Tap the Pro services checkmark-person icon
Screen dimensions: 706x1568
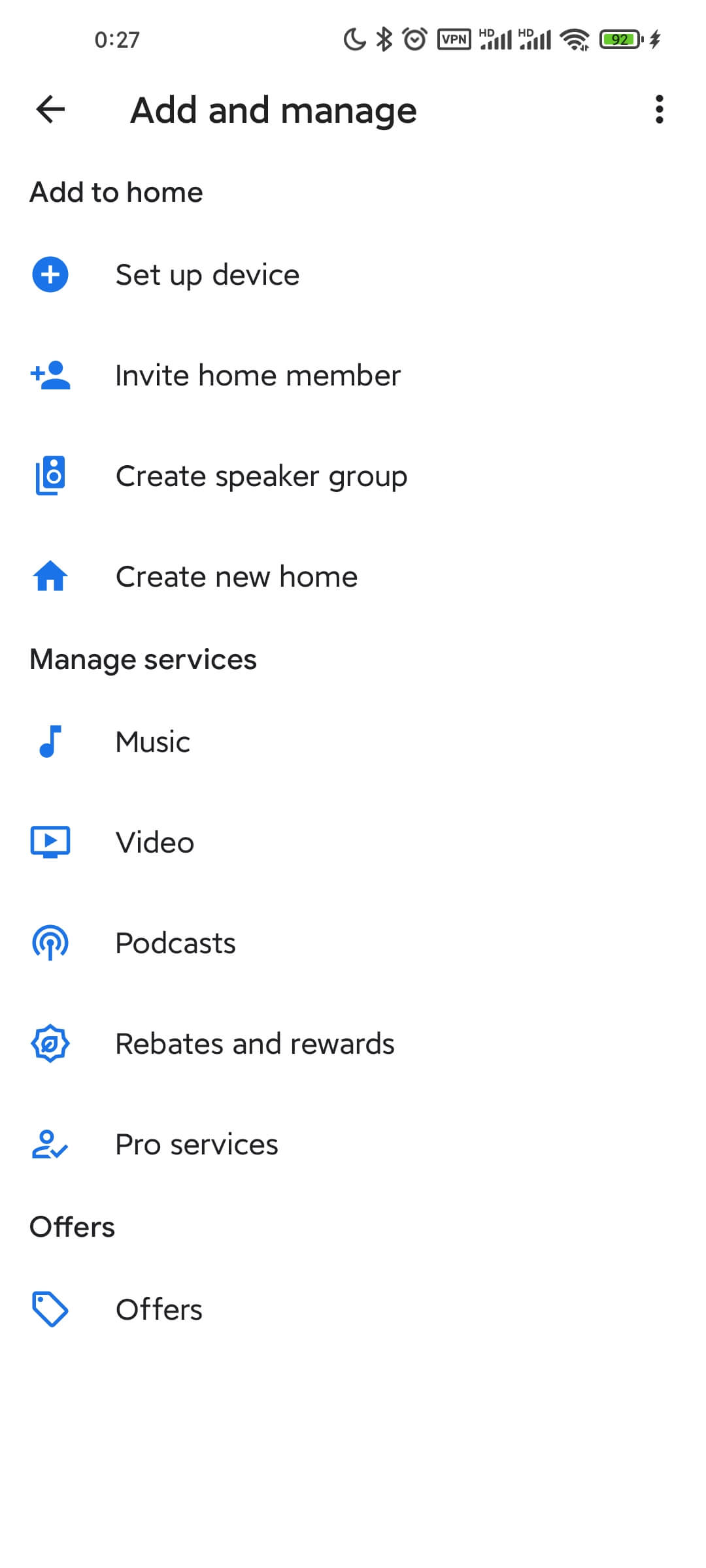50,1143
